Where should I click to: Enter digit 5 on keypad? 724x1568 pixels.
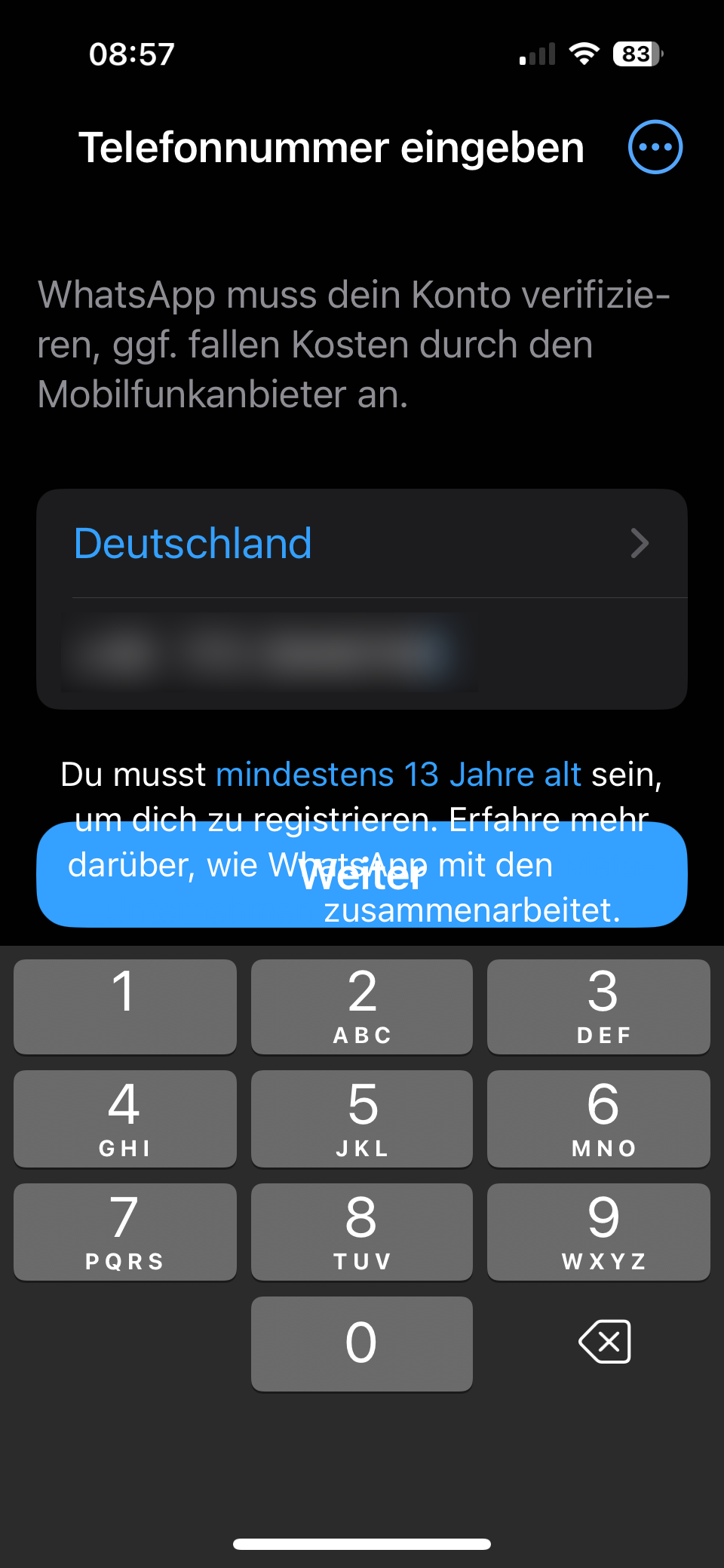click(362, 1119)
